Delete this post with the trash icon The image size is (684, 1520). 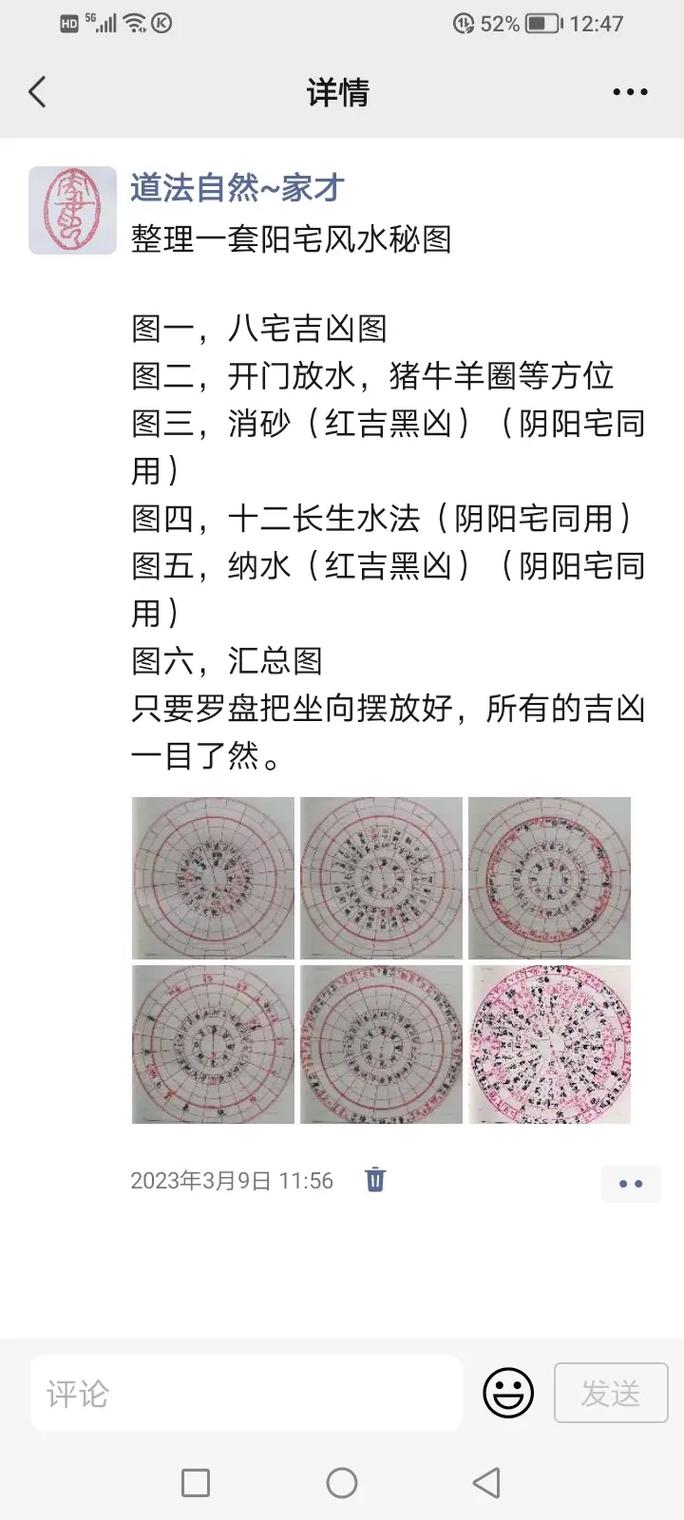pyautogui.click(x=375, y=1180)
